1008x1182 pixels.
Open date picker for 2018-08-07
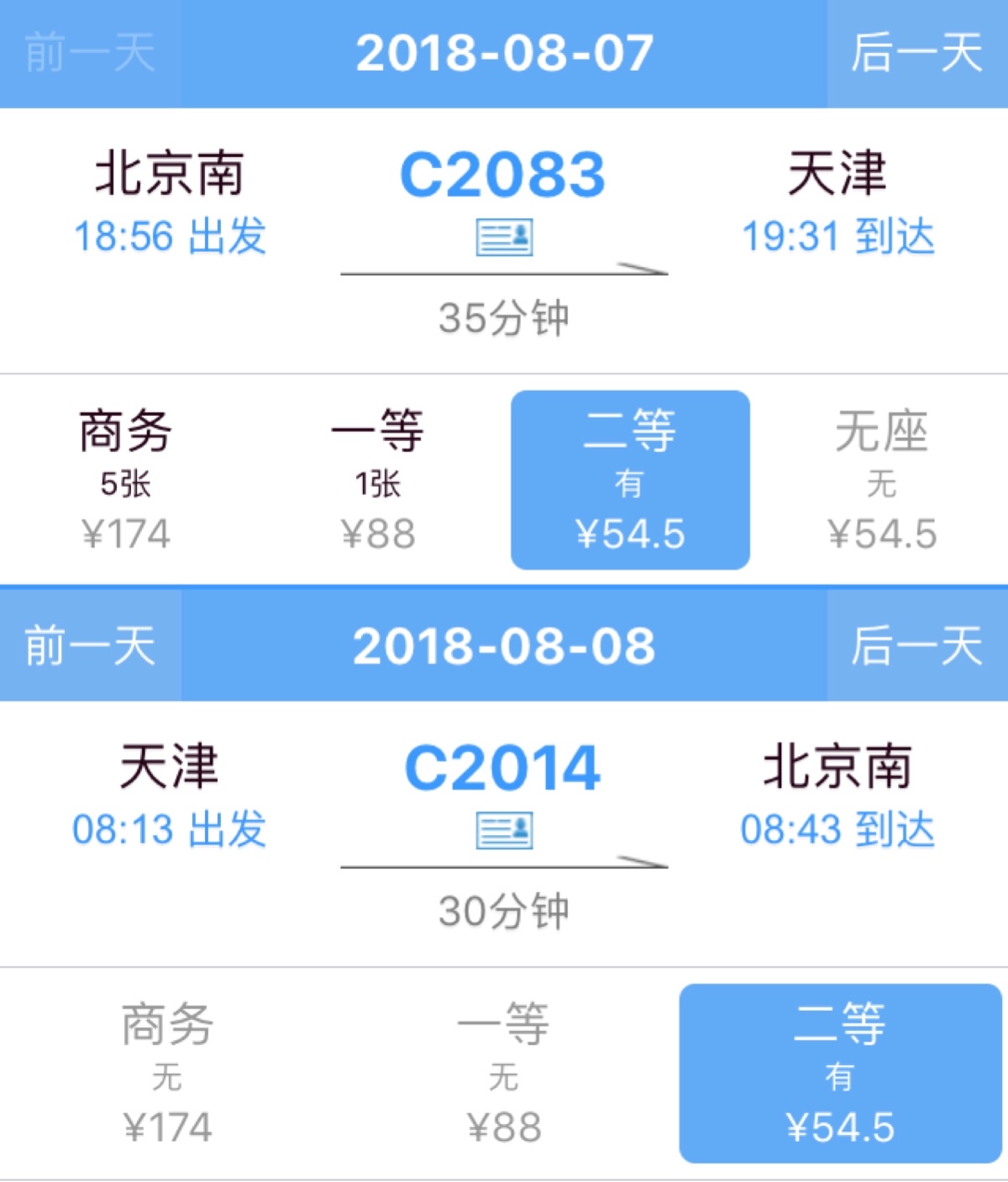point(504,54)
